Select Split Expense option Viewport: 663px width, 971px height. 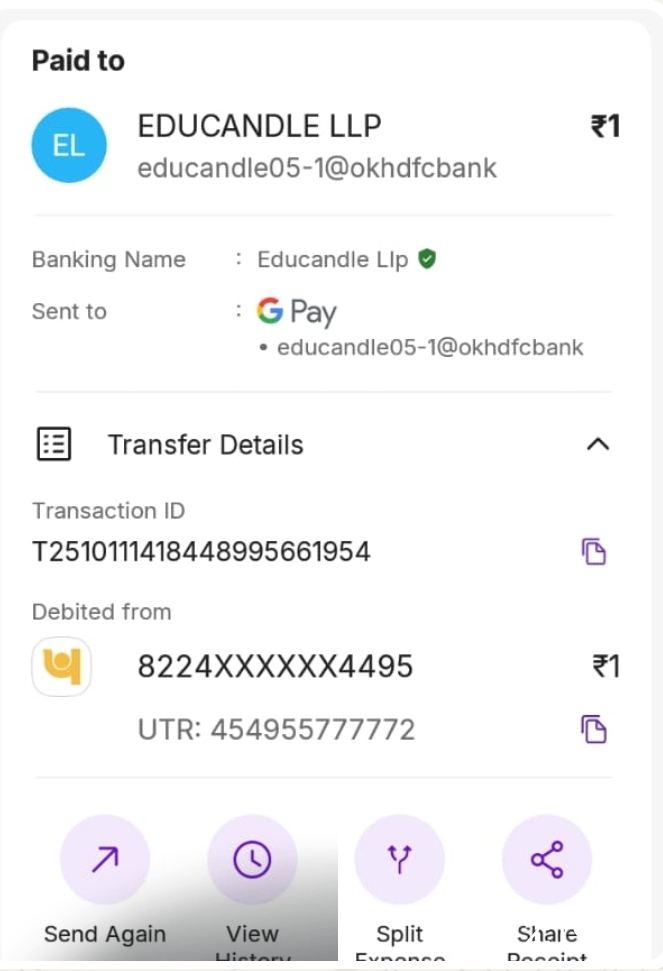pos(399,860)
